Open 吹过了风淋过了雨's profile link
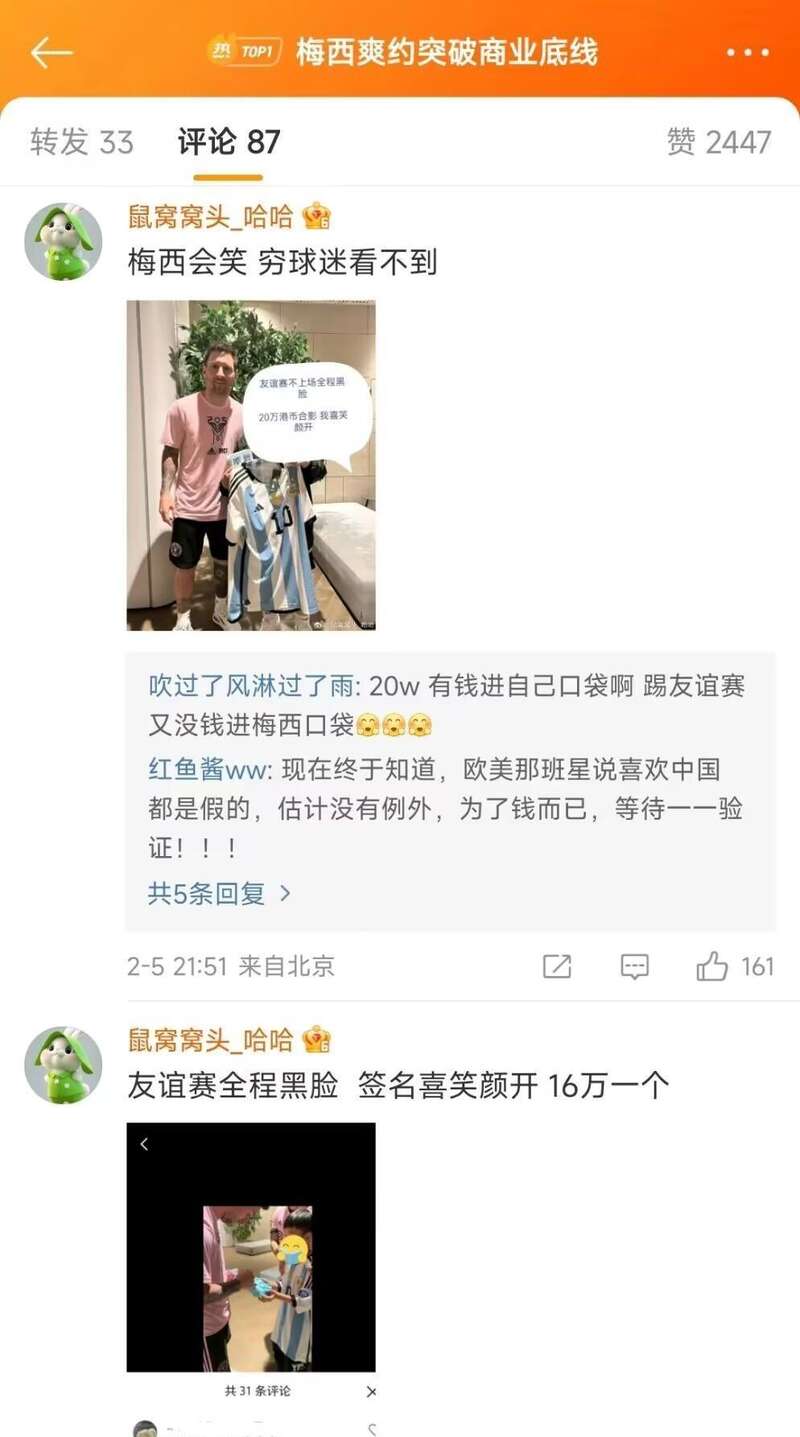Screen dimensions: 800x1437 click(x=251, y=686)
